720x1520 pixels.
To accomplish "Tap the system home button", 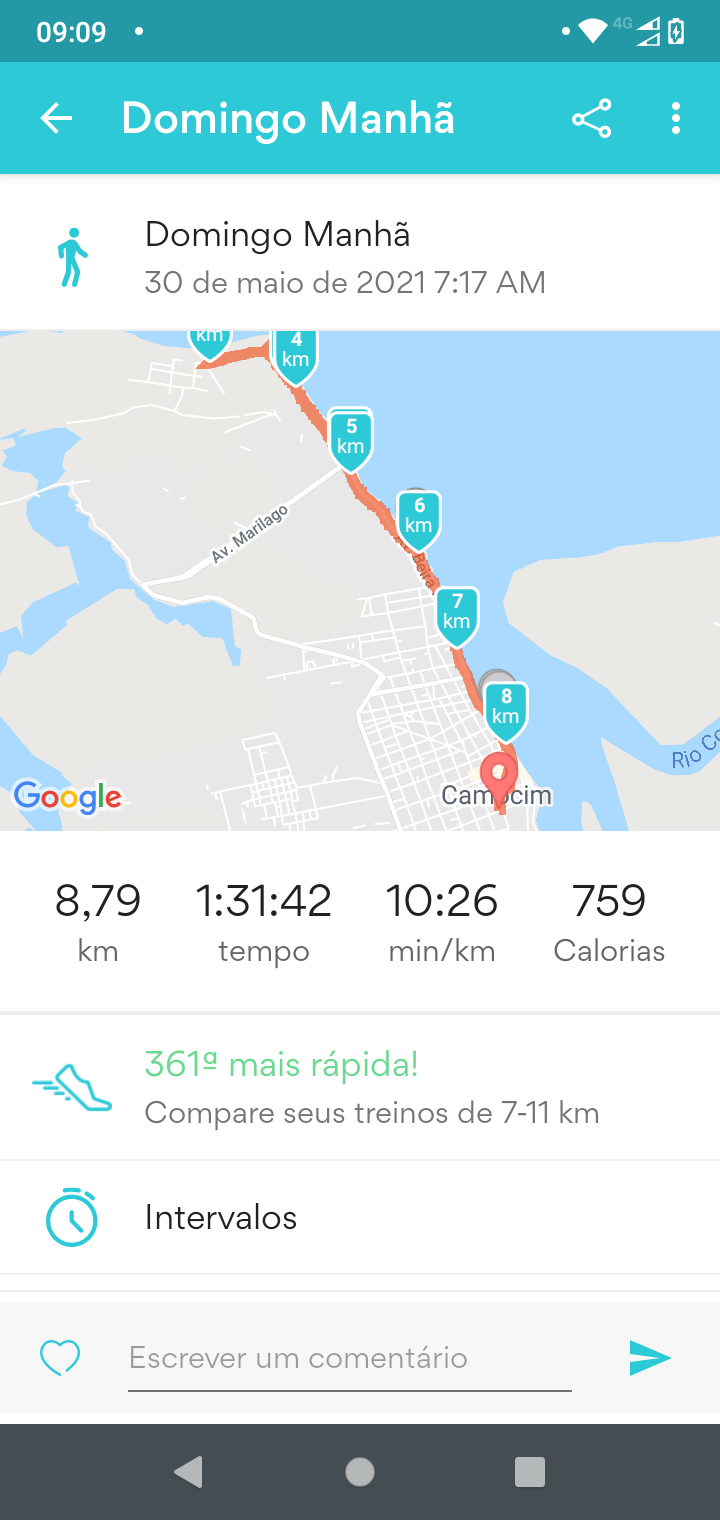I will (x=360, y=1472).
